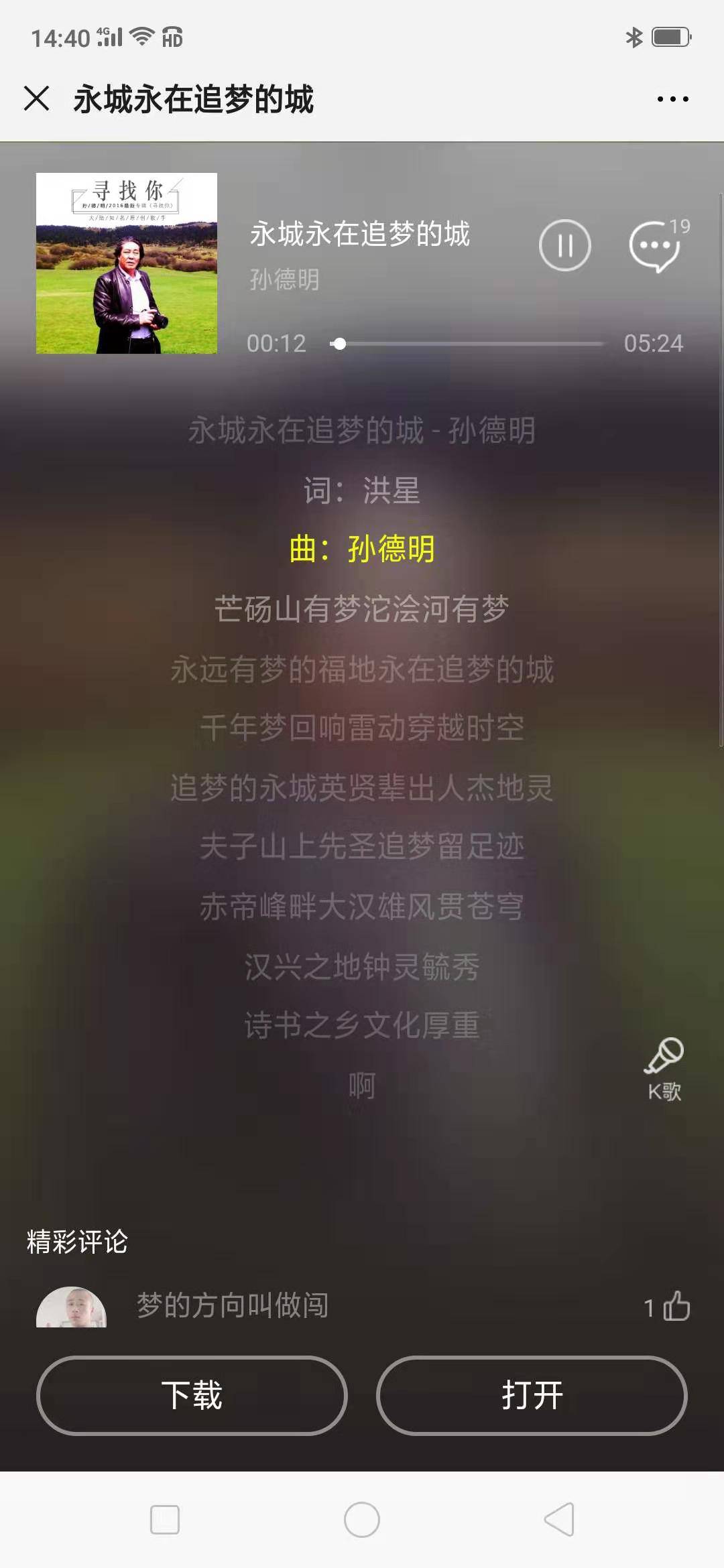Screen dimensions: 724x1568
Task: Close the song page
Action: tap(37, 99)
